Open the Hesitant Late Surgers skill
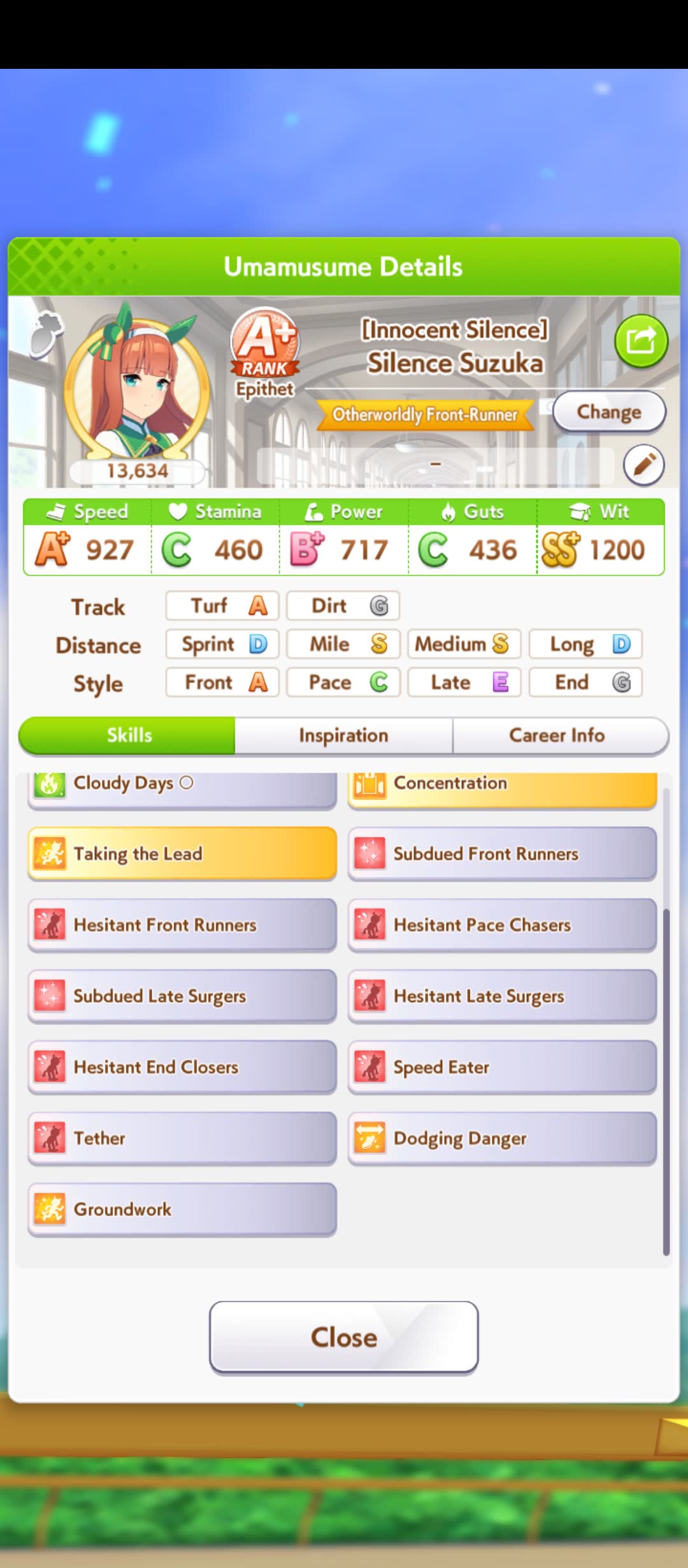Viewport: 688px width, 1568px height. tap(502, 996)
